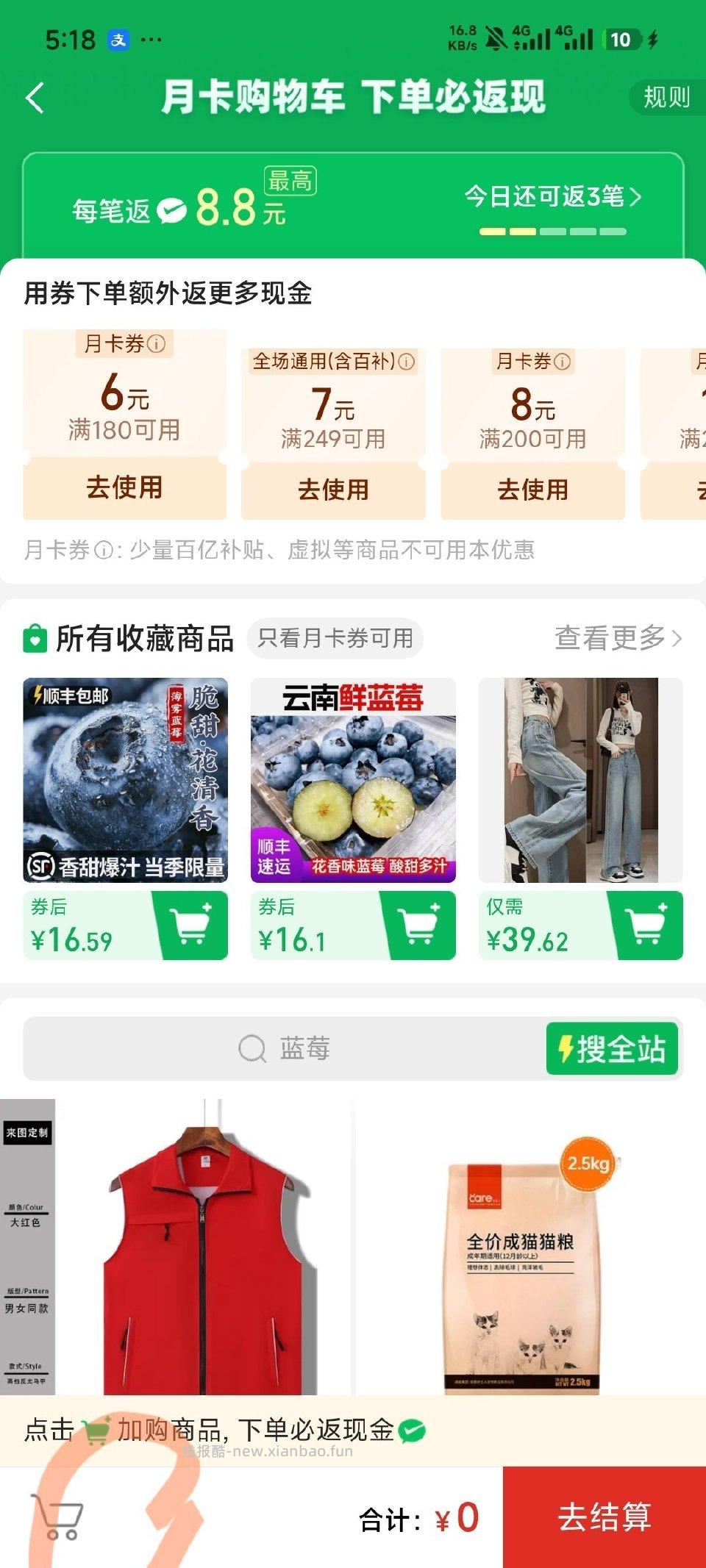The width and height of the screenshot is (706, 1568).
Task: Toggle the 只看月卡券可用 filter
Action: (x=335, y=639)
